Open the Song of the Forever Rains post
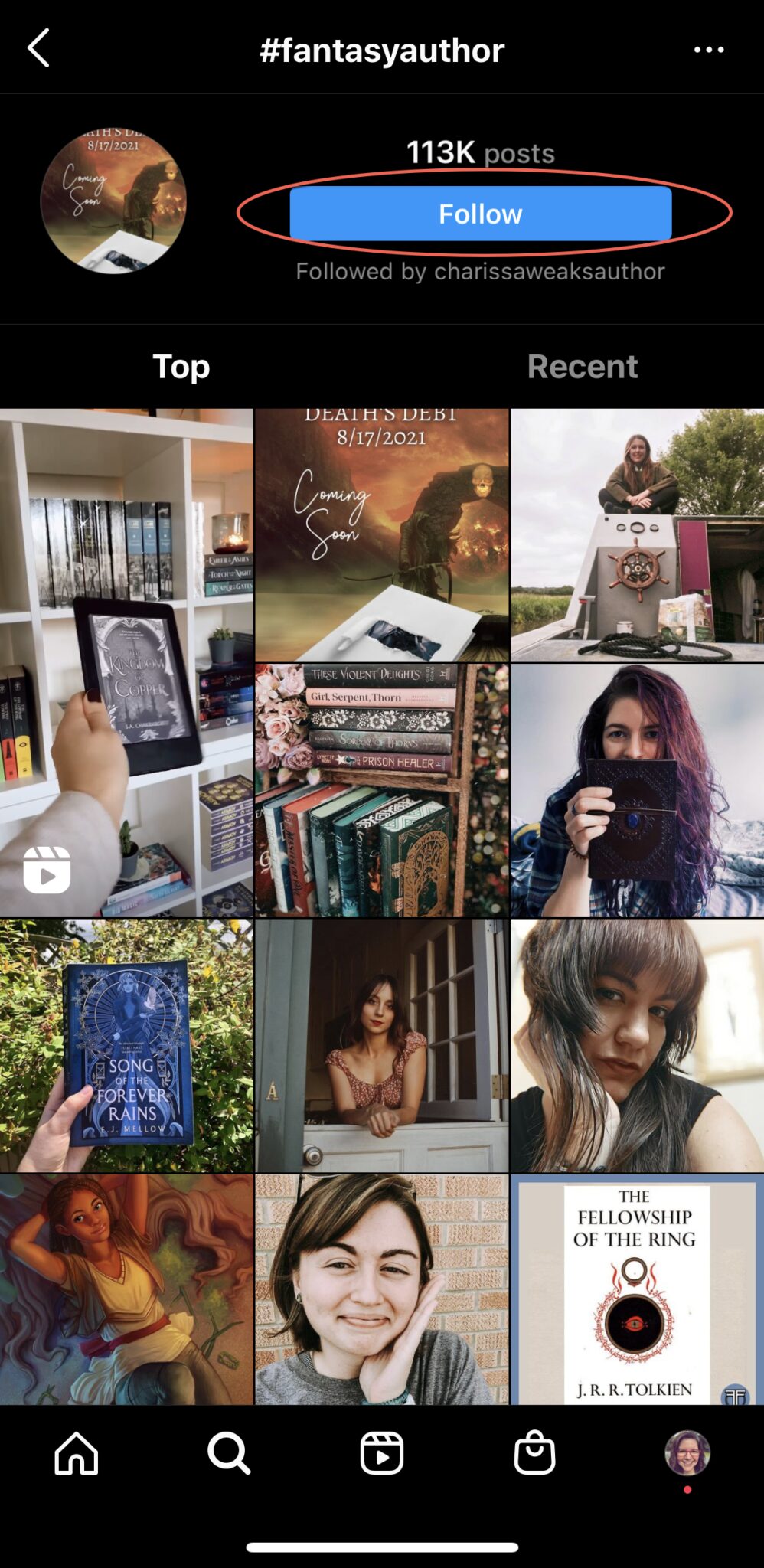764x1568 pixels. coord(126,1046)
